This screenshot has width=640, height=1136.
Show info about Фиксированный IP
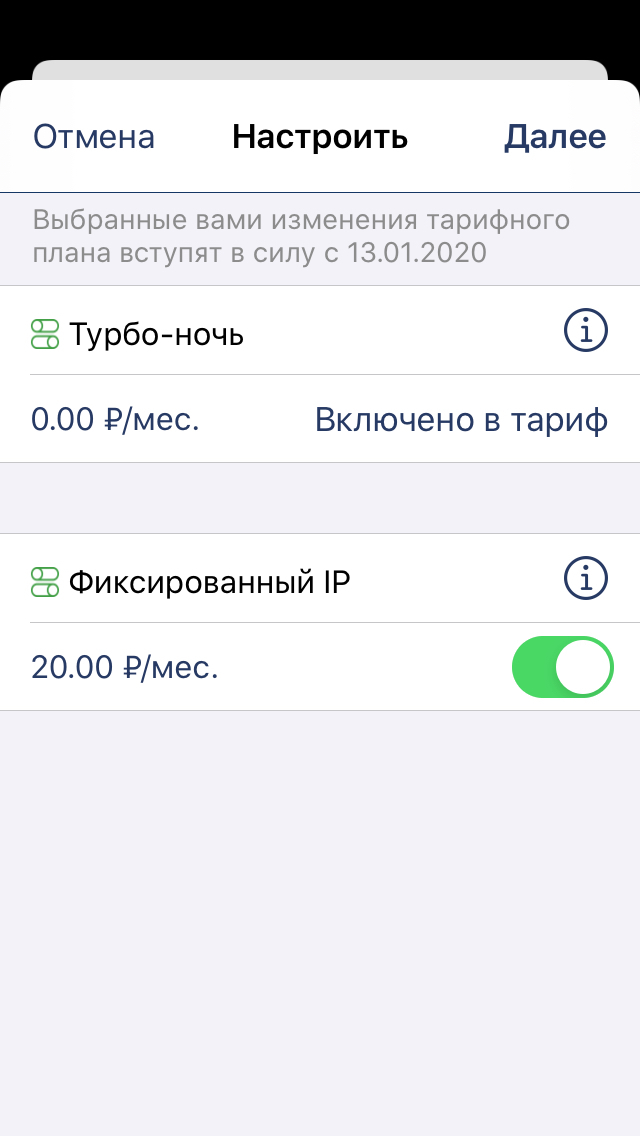(x=586, y=578)
